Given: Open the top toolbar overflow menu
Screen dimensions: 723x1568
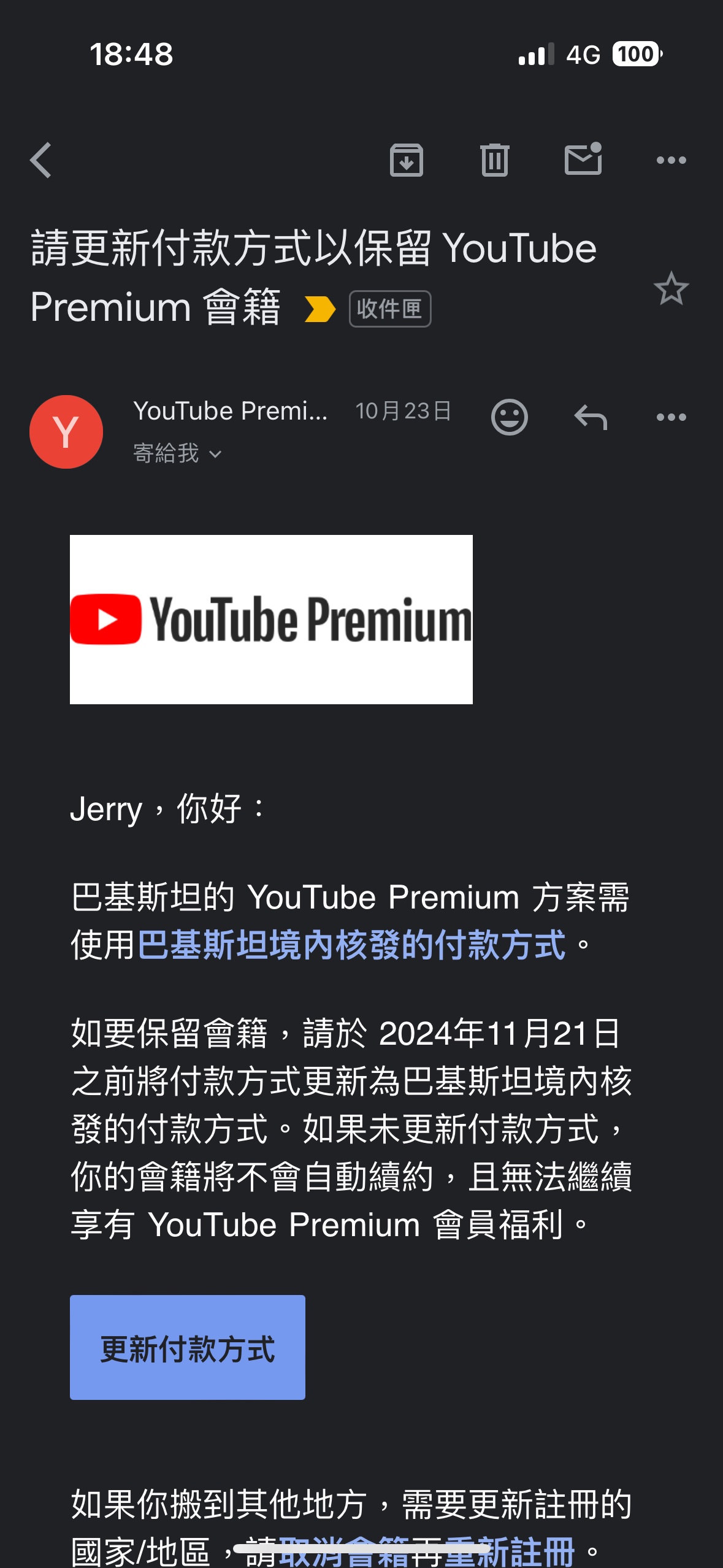Looking at the screenshot, I should tap(671, 160).
